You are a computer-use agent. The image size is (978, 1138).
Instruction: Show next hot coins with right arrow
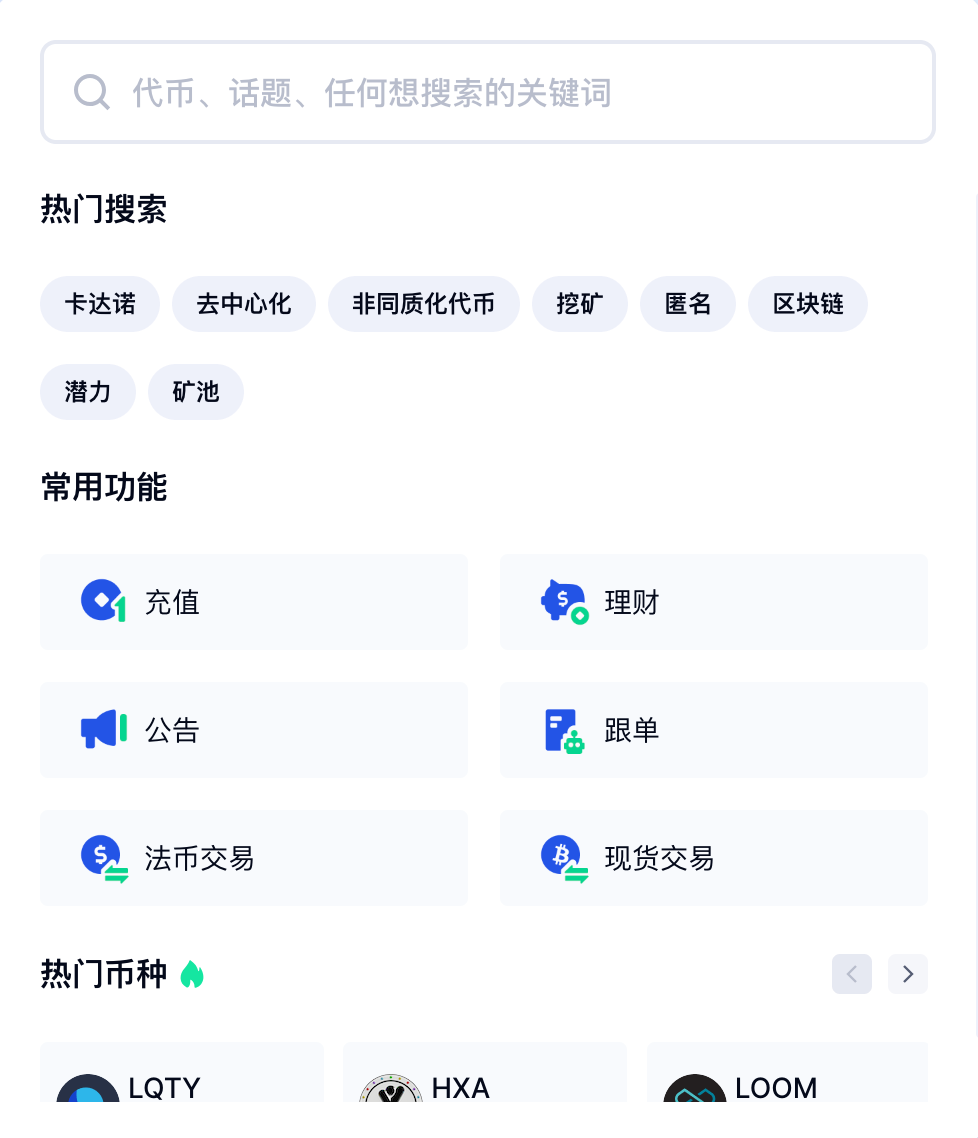point(908,974)
